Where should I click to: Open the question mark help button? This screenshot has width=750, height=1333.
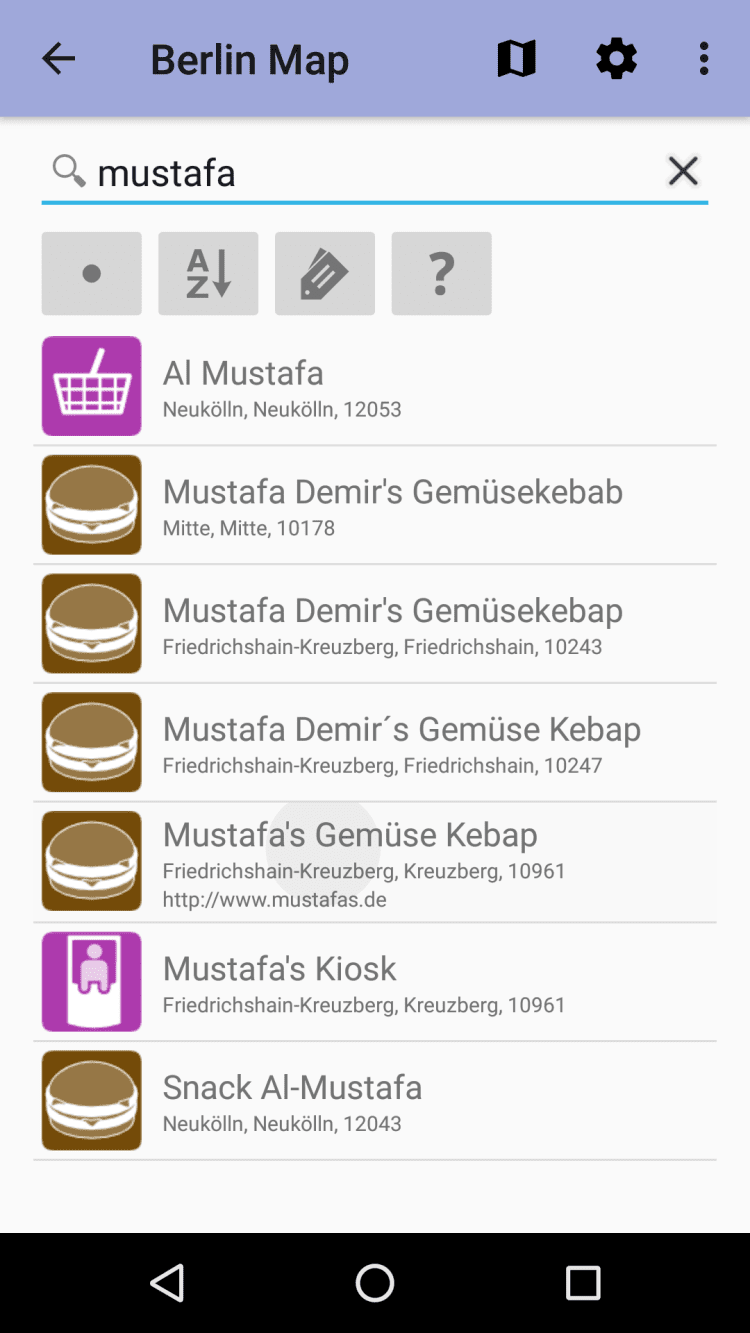tap(441, 273)
